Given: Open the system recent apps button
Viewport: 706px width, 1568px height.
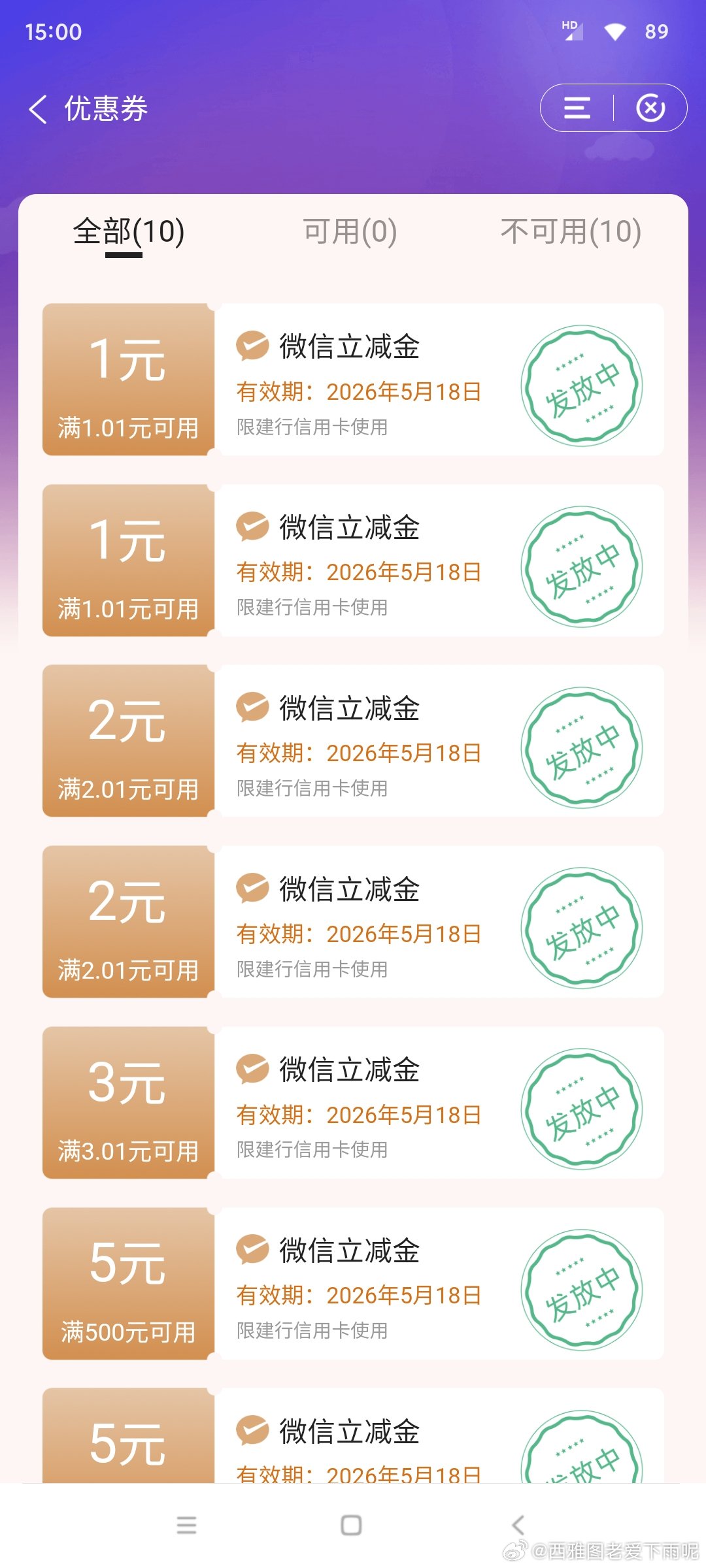Looking at the screenshot, I should (186, 1526).
